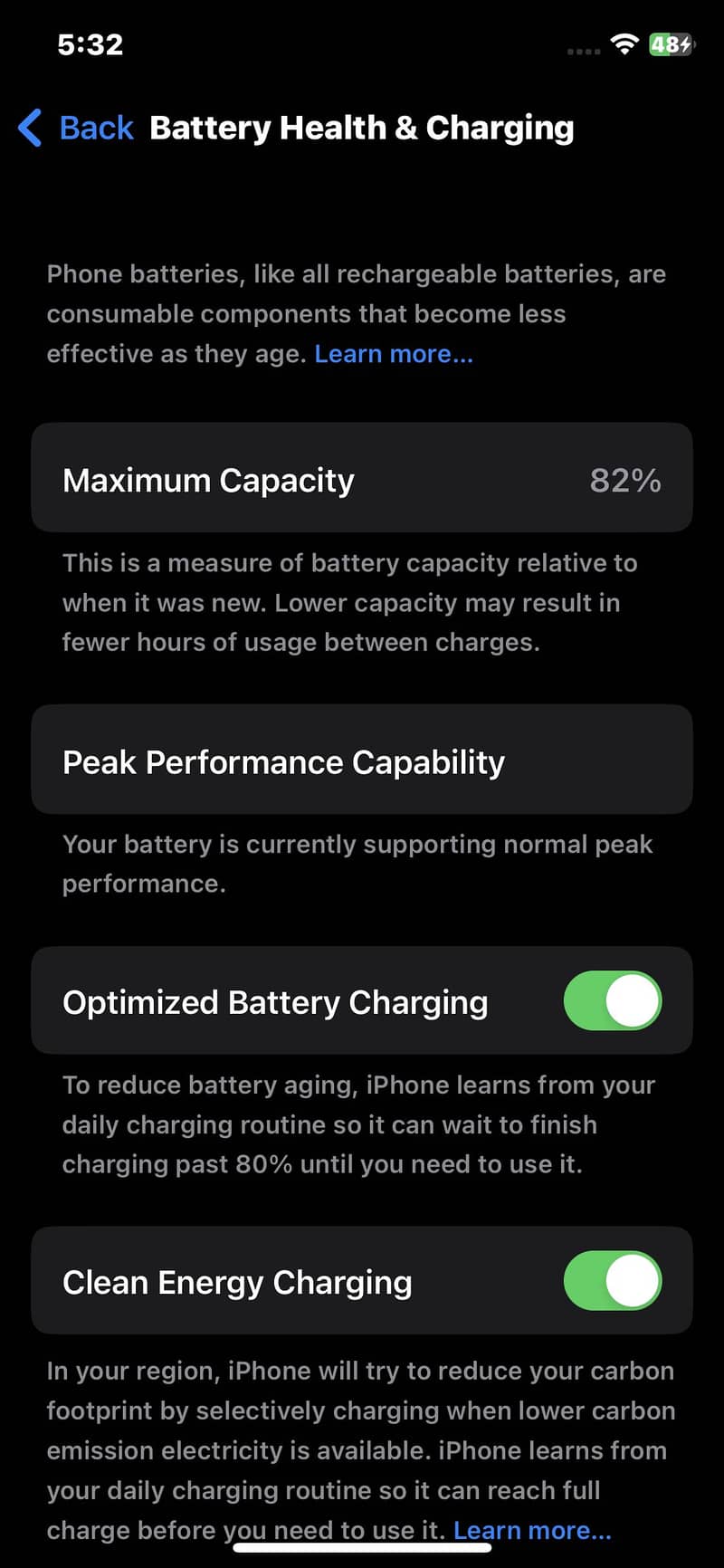The width and height of the screenshot is (724, 1568).
Task: Tap the back chevron arrow
Action: point(29,128)
